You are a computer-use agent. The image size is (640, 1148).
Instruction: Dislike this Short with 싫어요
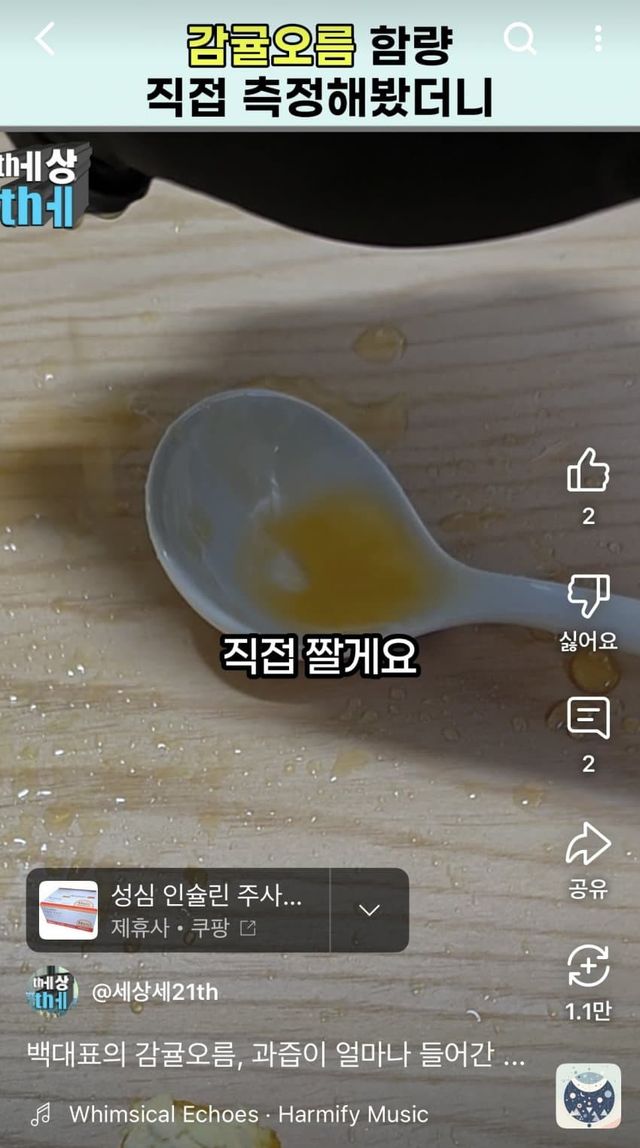588,598
